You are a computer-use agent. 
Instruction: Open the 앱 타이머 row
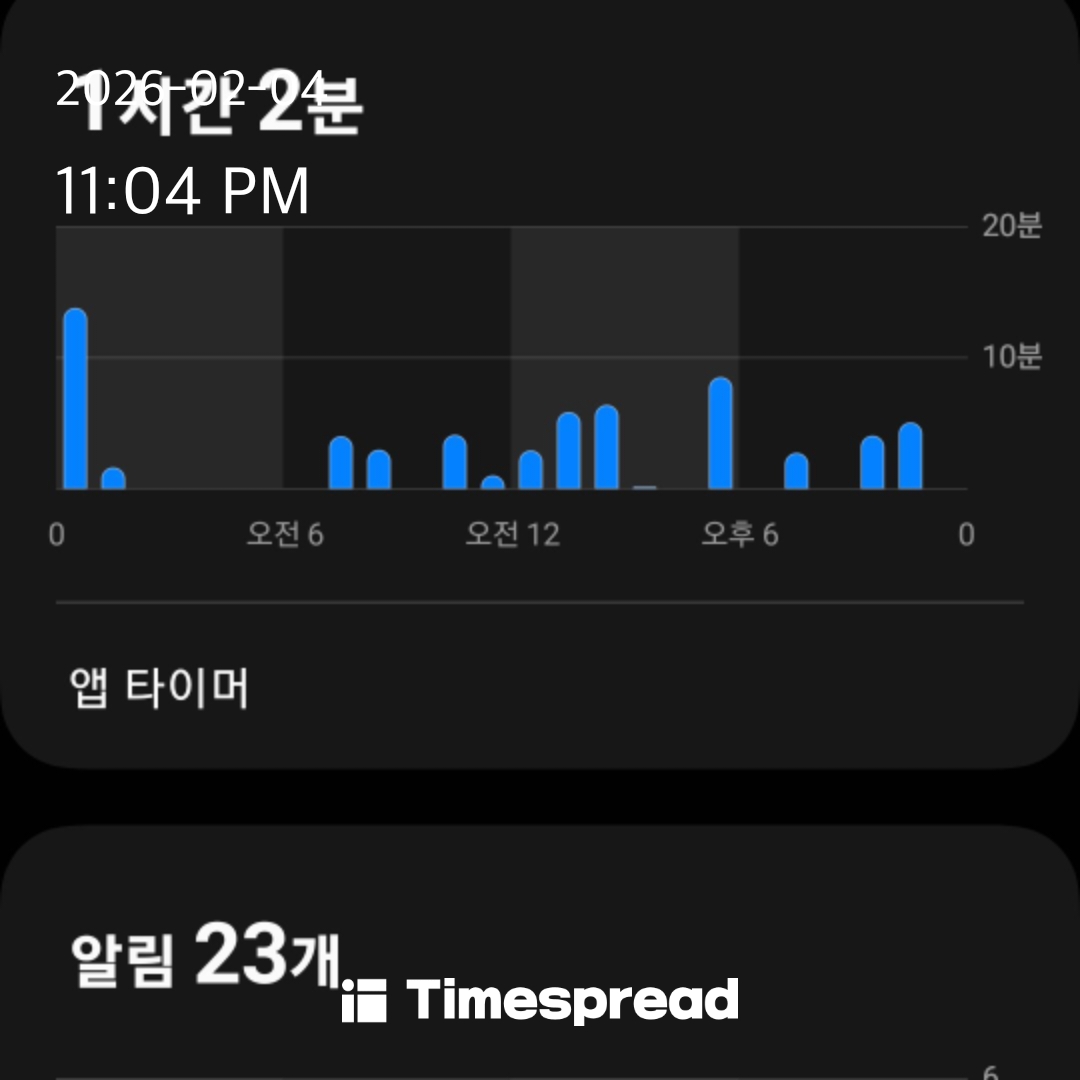(160, 688)
